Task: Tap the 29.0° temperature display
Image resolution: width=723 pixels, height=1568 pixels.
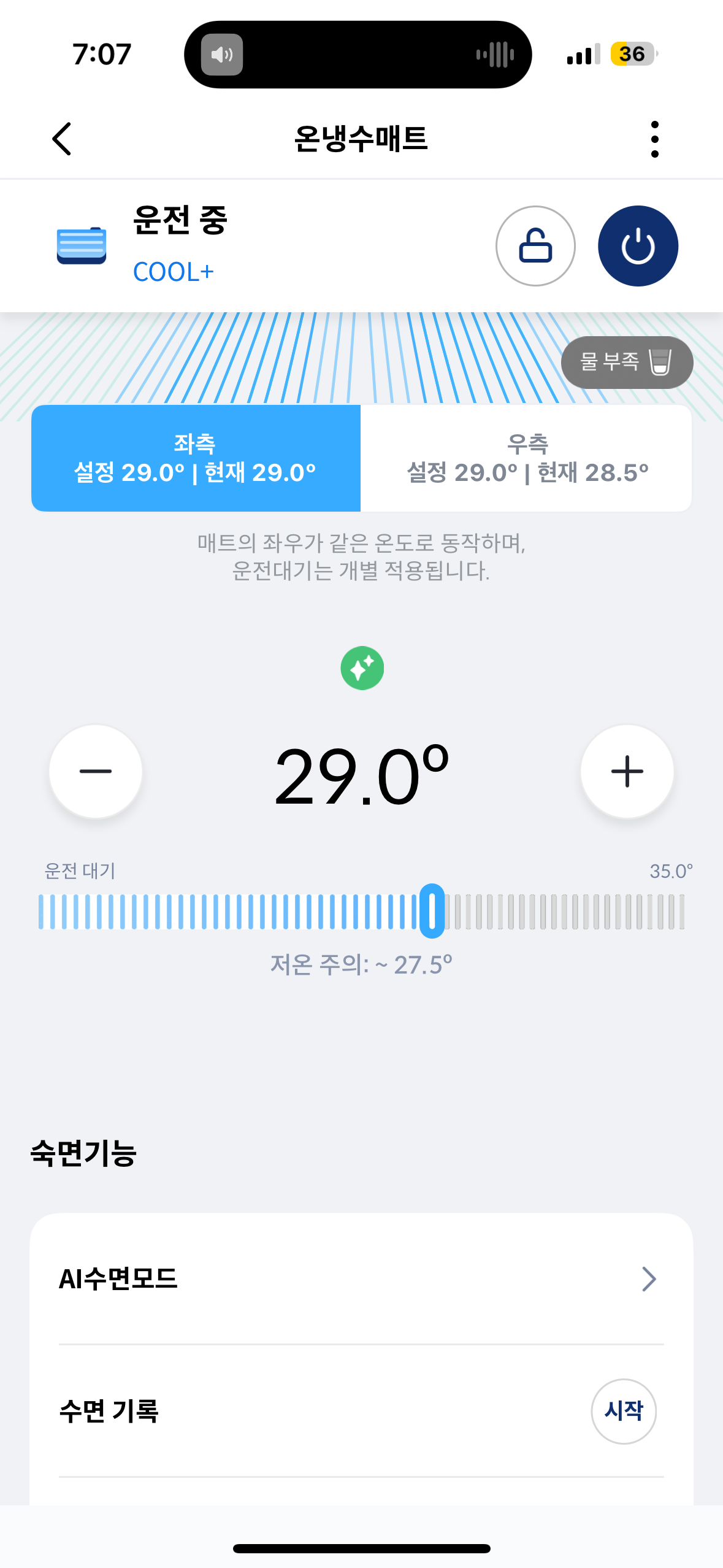Action: 362,777
